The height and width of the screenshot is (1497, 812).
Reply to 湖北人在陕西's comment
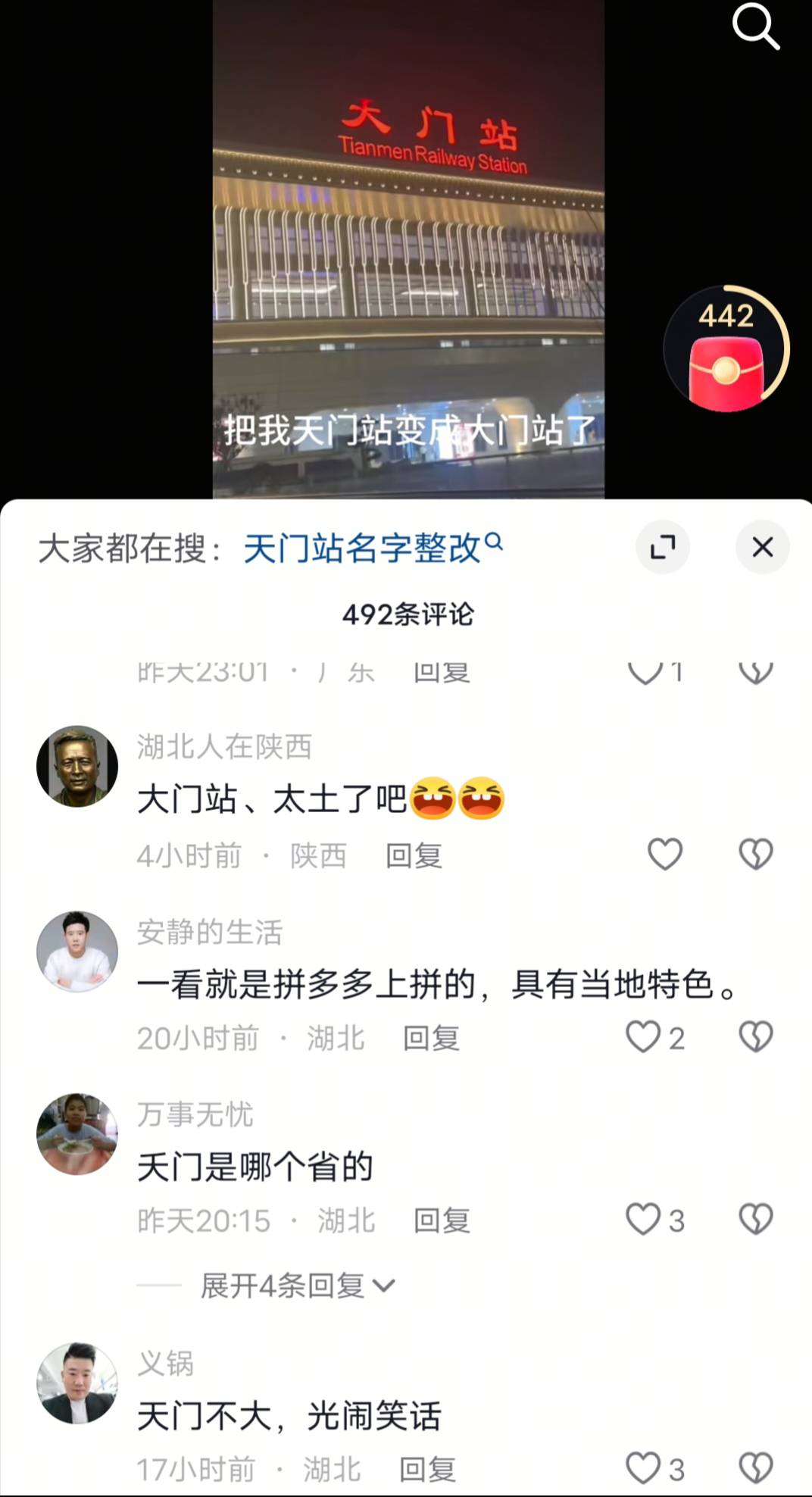414,856
